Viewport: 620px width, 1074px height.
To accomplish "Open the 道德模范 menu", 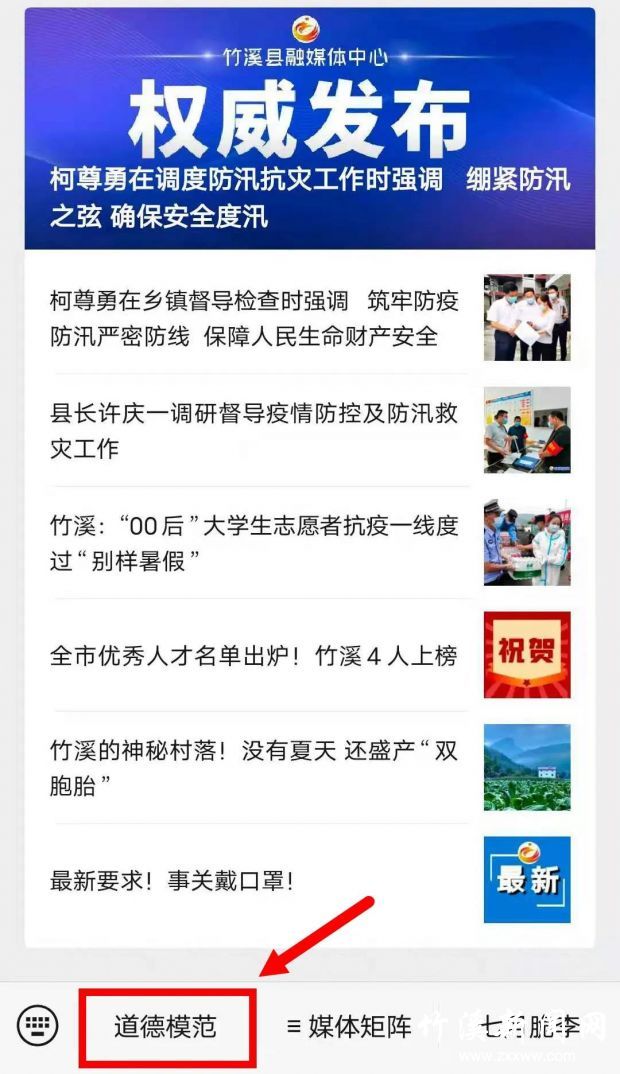I will click(x=166, y=1027).
